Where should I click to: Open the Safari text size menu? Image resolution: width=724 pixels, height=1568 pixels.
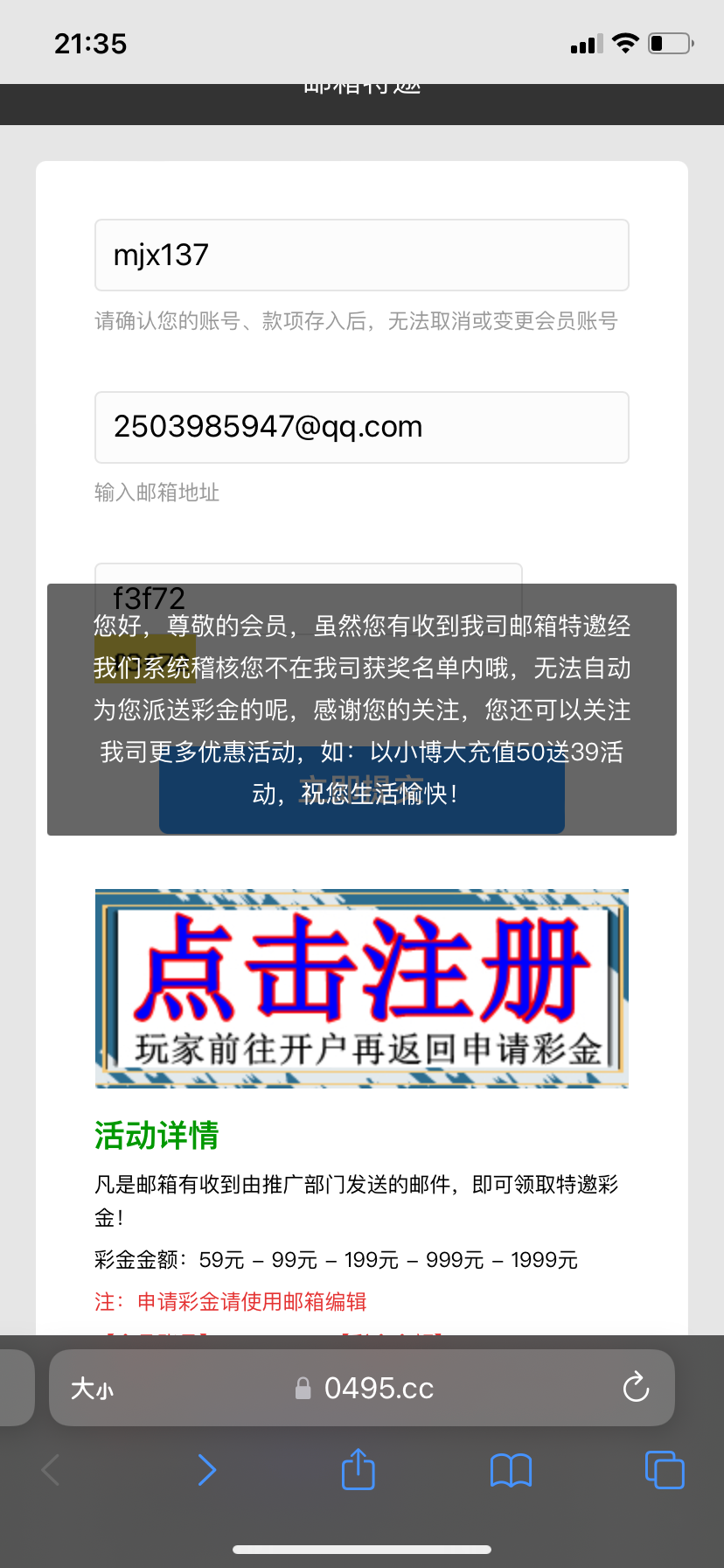pos(92,1389)
